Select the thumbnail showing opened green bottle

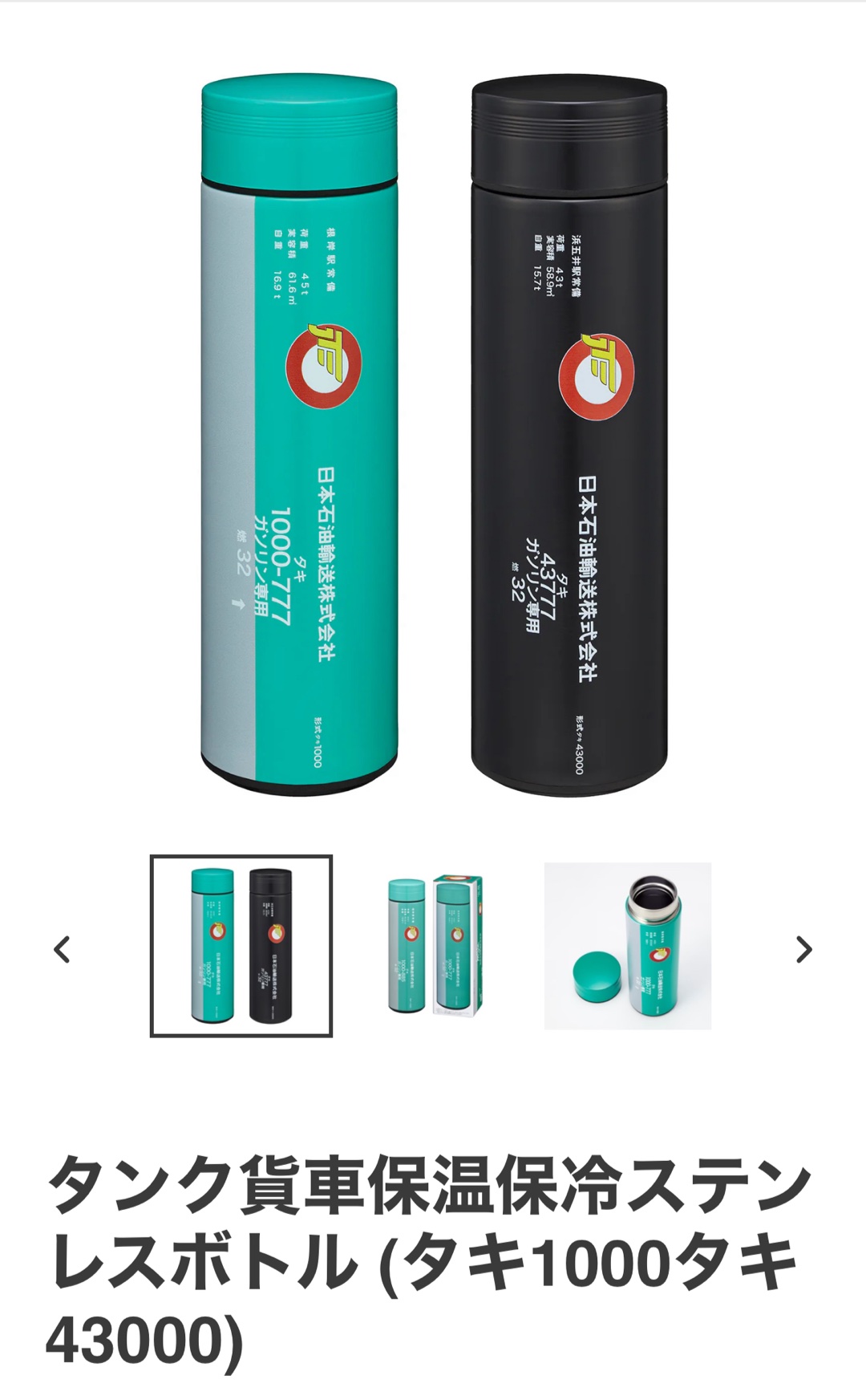point(628,947)
